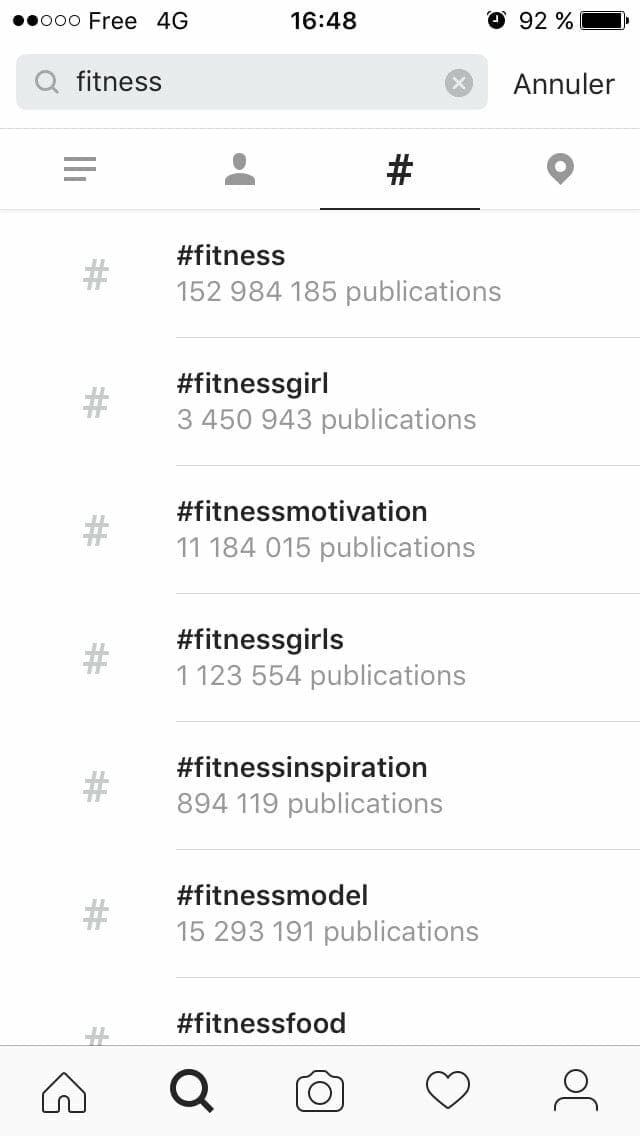Switch to the top results tab
Image resolution: width=640 pixels, height=1136 pixels.
click(80, 170)
